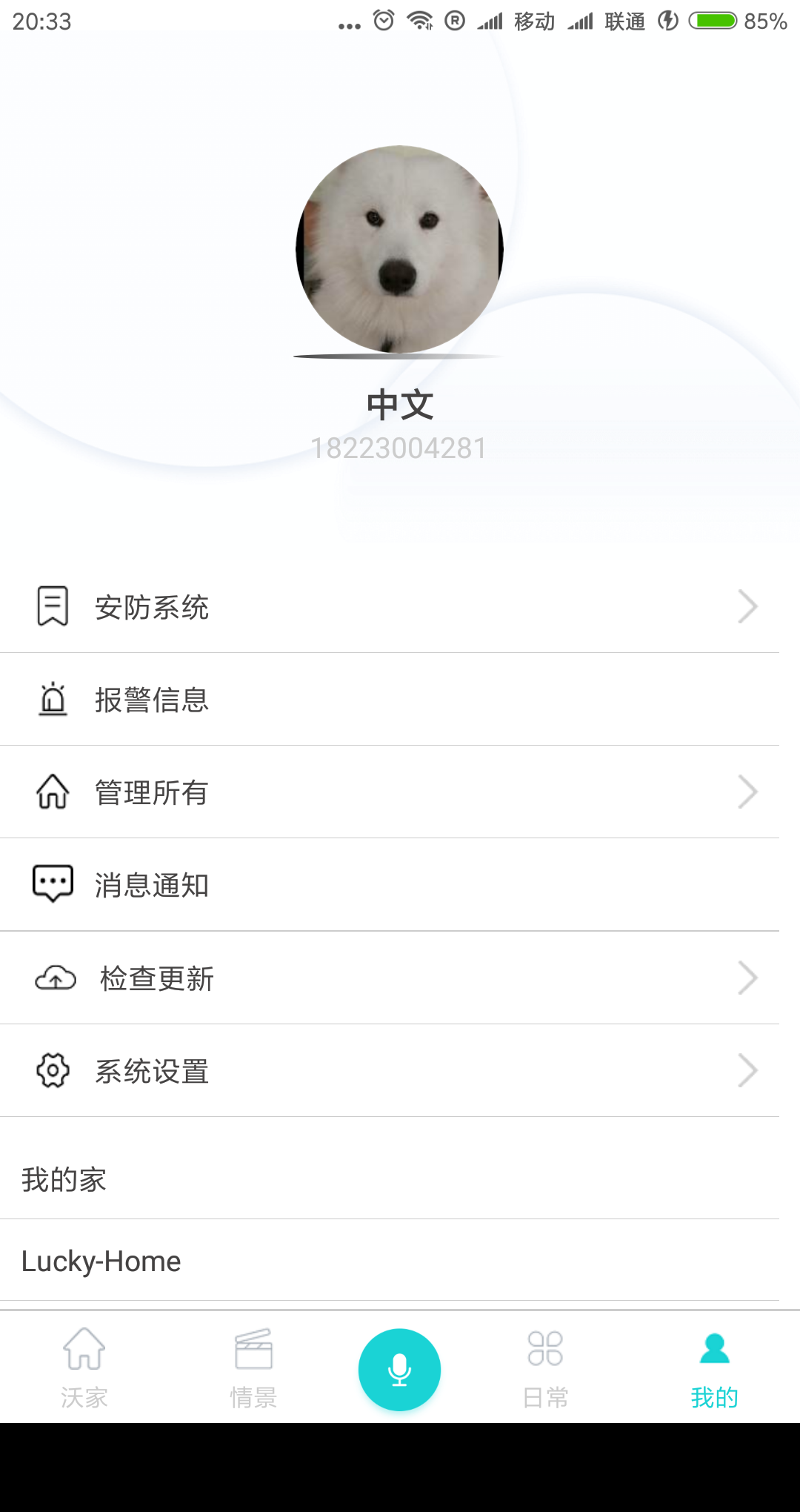Activate the microphone voice button
800x1512 pixels.
[x=399, y=1369]
